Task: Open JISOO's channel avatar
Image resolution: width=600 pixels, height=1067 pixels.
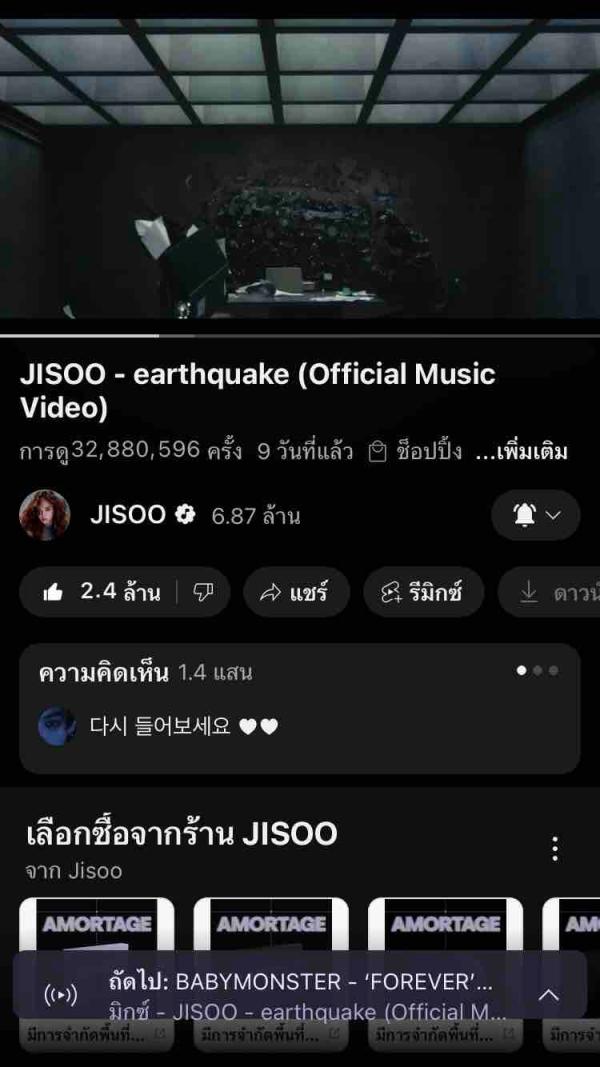Action: click(x=45, y=515)
